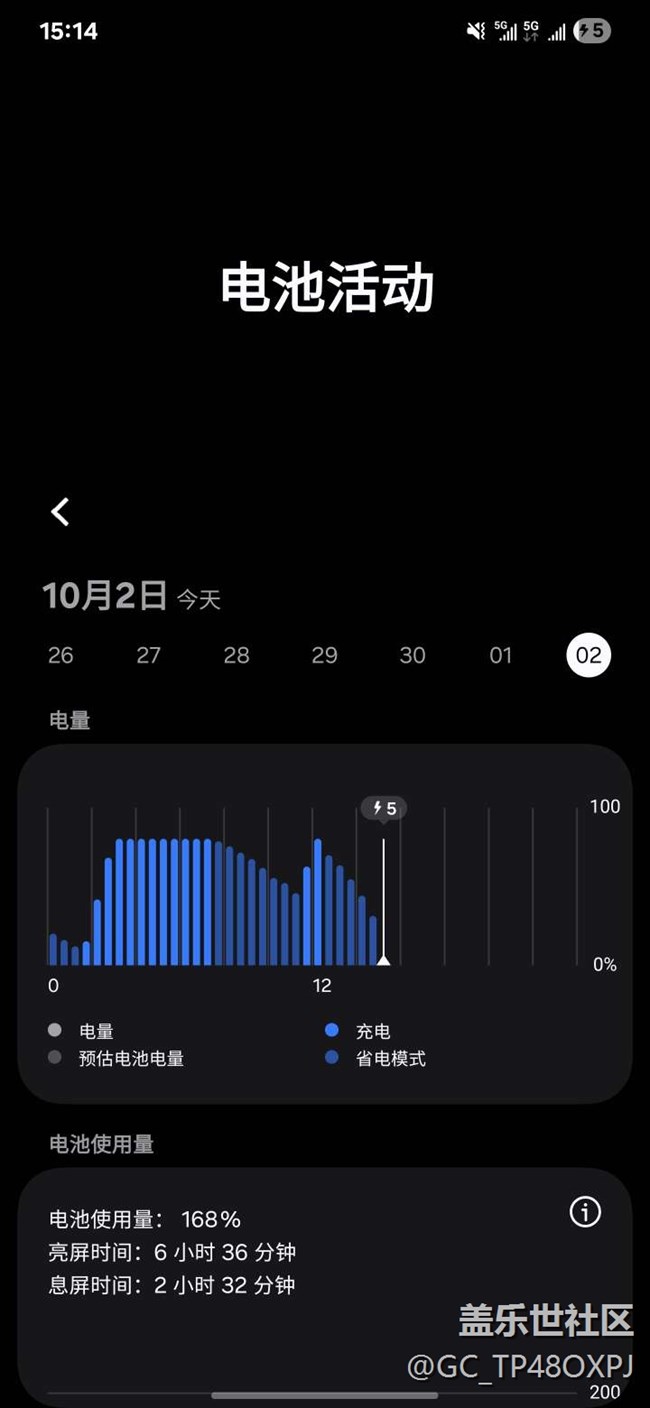
Task: Show battery usage for day 30
Action: [x=413, y=655]
